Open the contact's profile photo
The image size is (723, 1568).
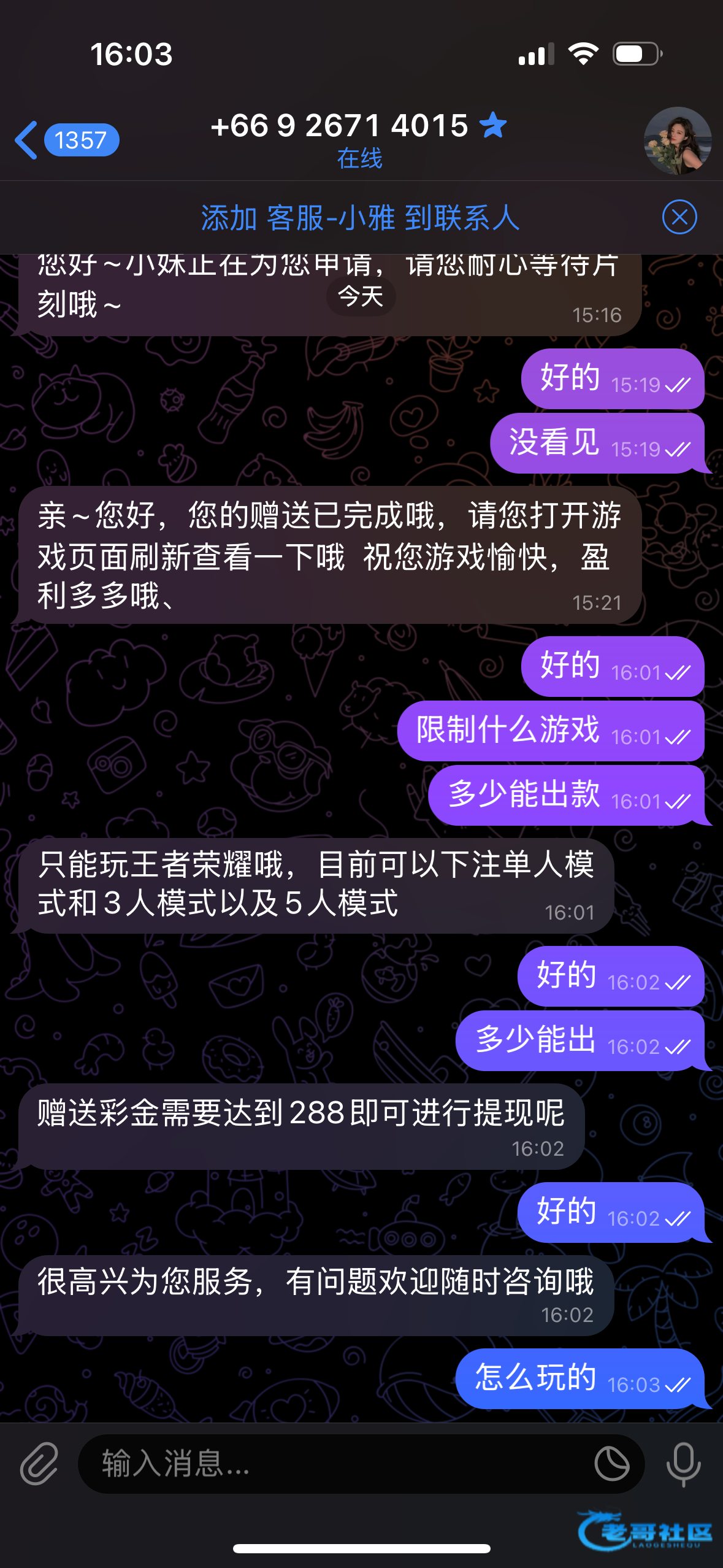point(677,141)
